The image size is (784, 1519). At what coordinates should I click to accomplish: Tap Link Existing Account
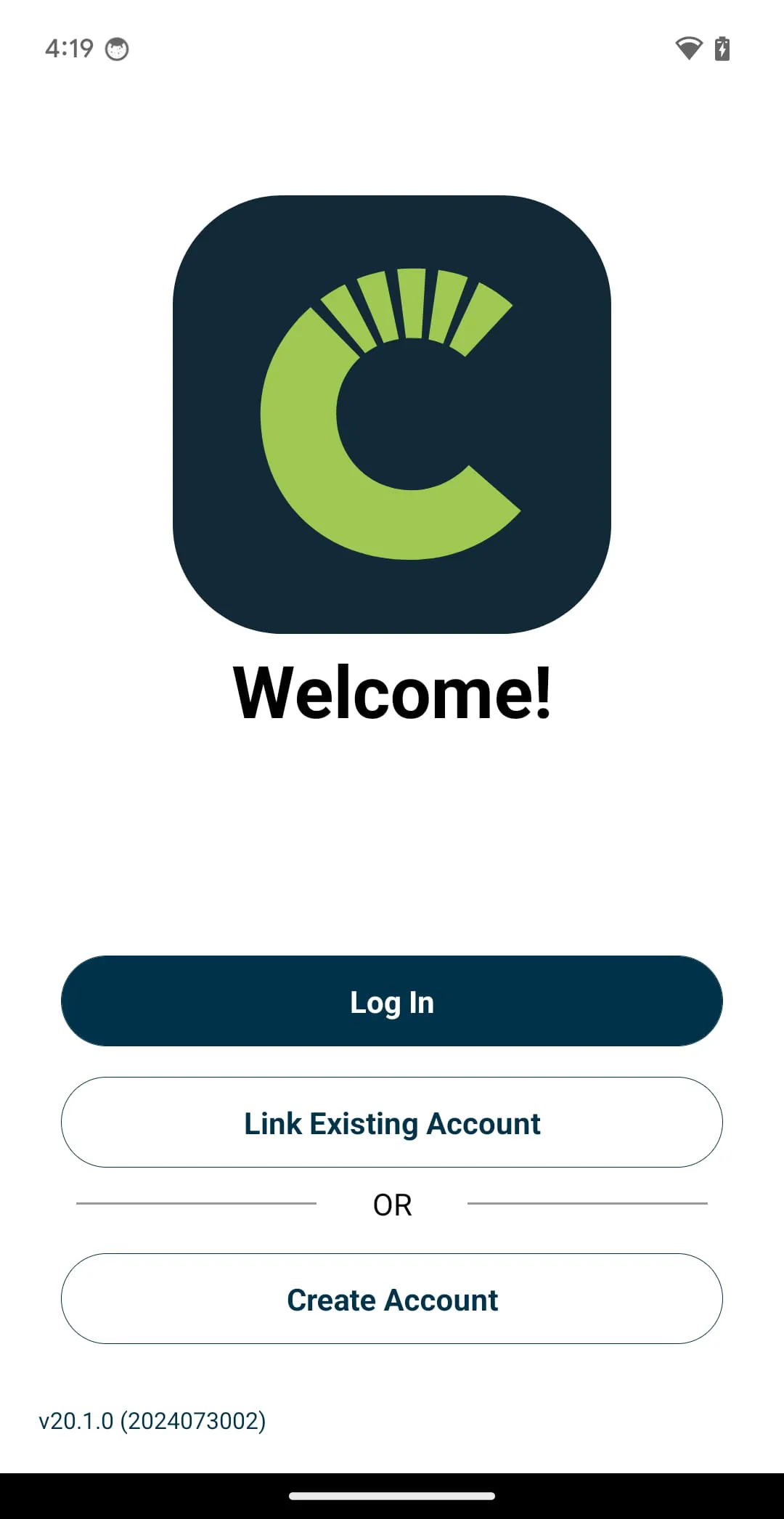point(391,1123)
